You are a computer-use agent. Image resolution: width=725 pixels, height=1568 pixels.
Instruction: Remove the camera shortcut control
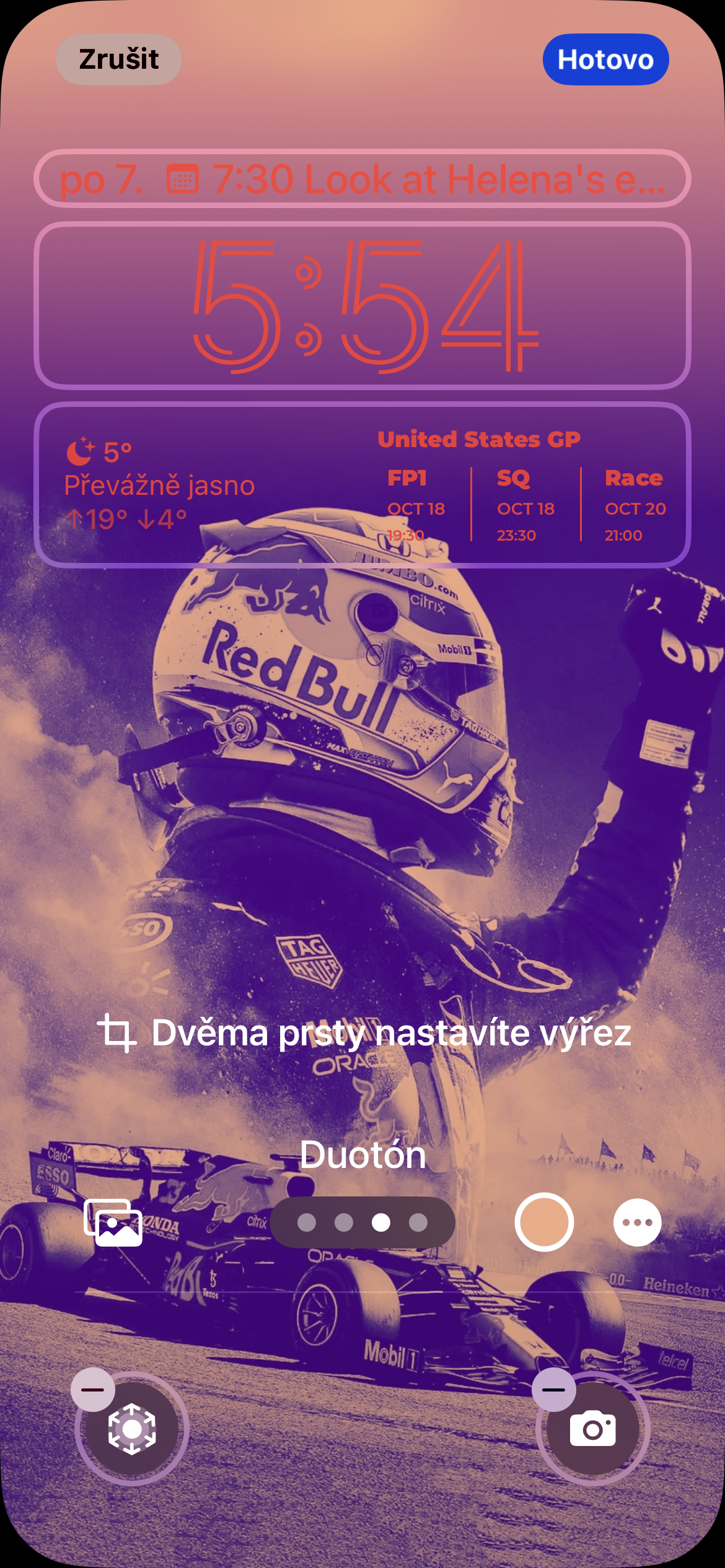click(x=553, y=1389)
